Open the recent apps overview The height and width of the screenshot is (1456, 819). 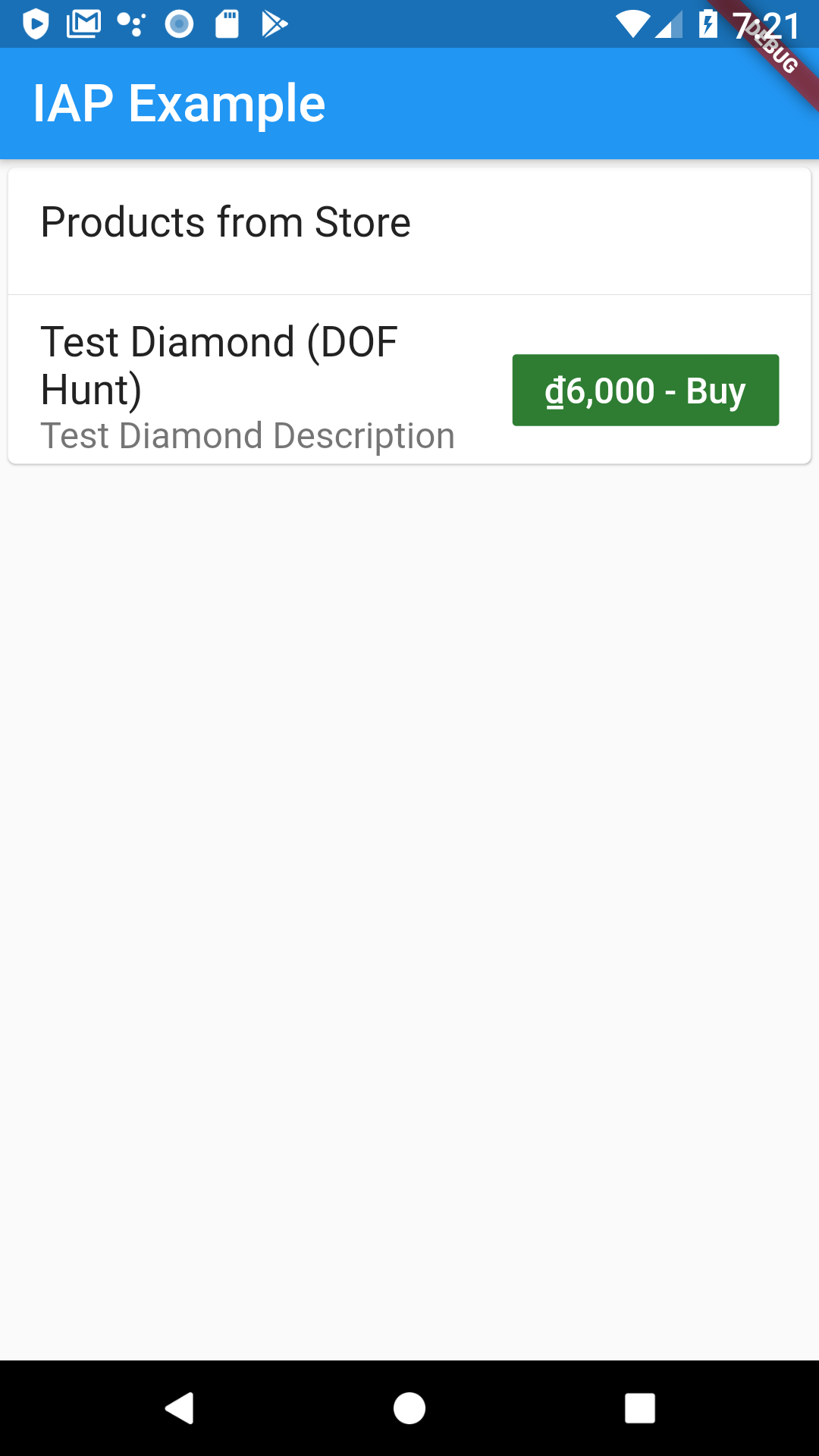pyautogui.click(x=639, y=1408)
